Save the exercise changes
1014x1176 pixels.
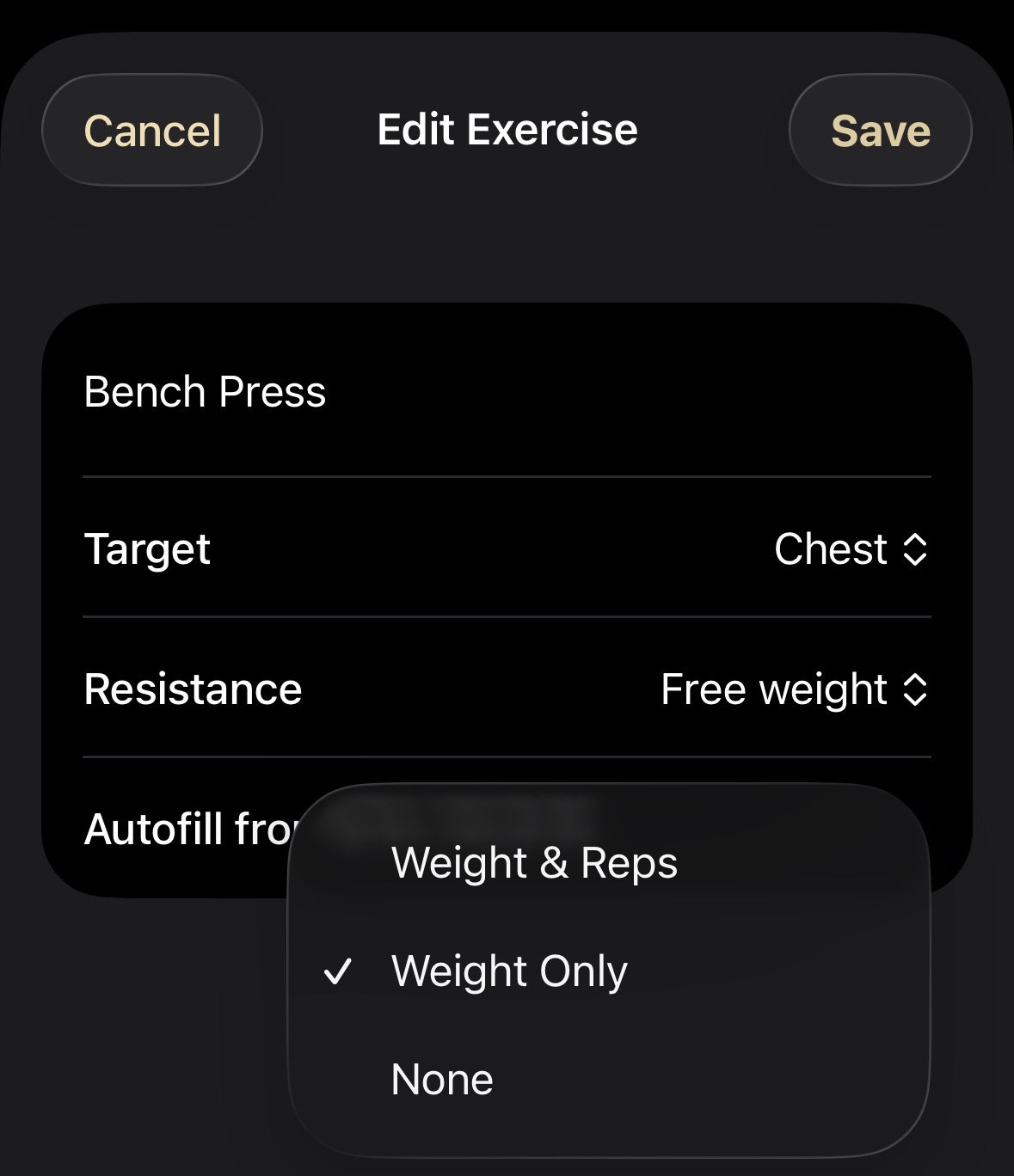tap(880, 131)
